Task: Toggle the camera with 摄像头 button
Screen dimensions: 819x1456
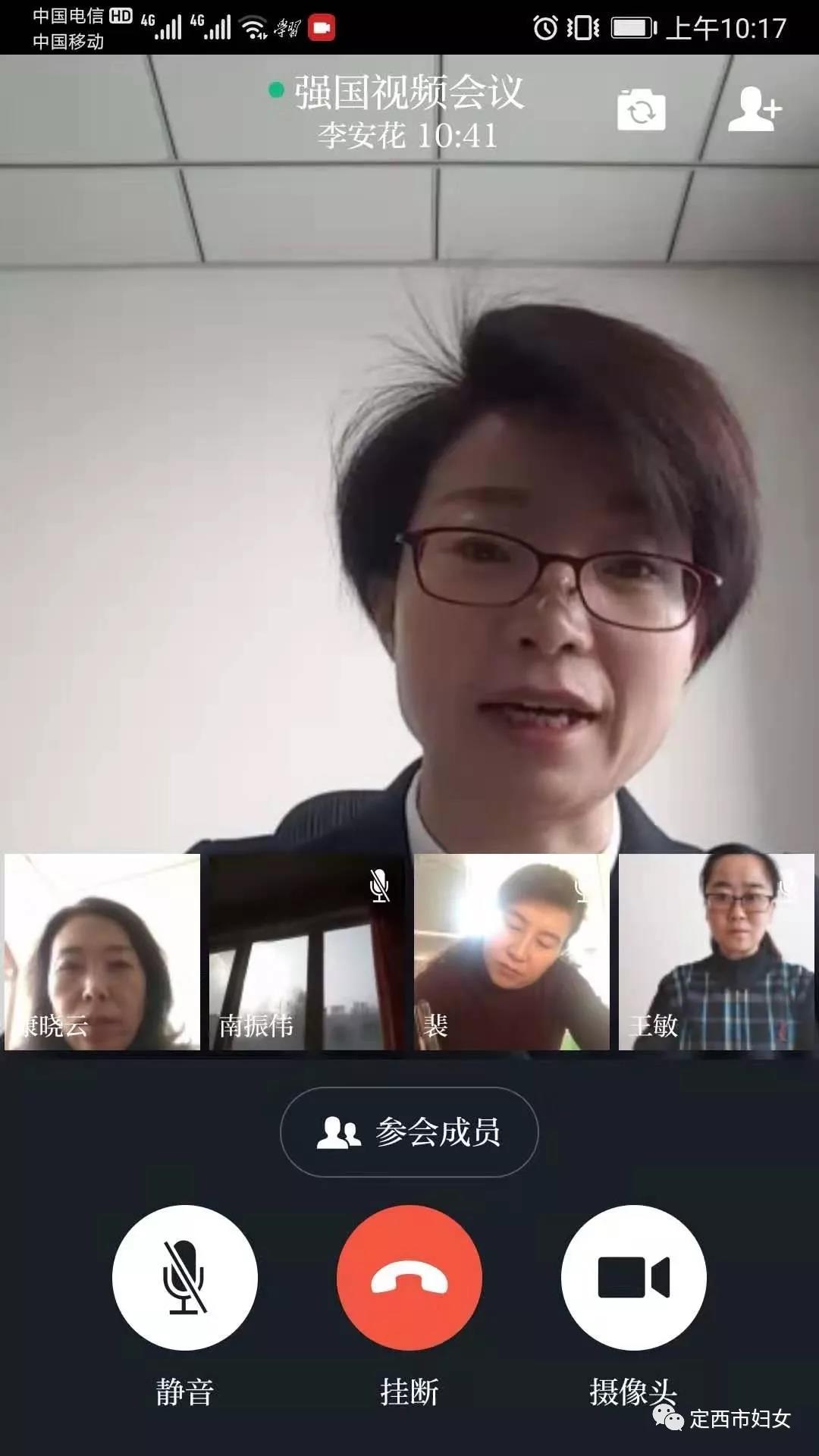Action: [634, 1278]
